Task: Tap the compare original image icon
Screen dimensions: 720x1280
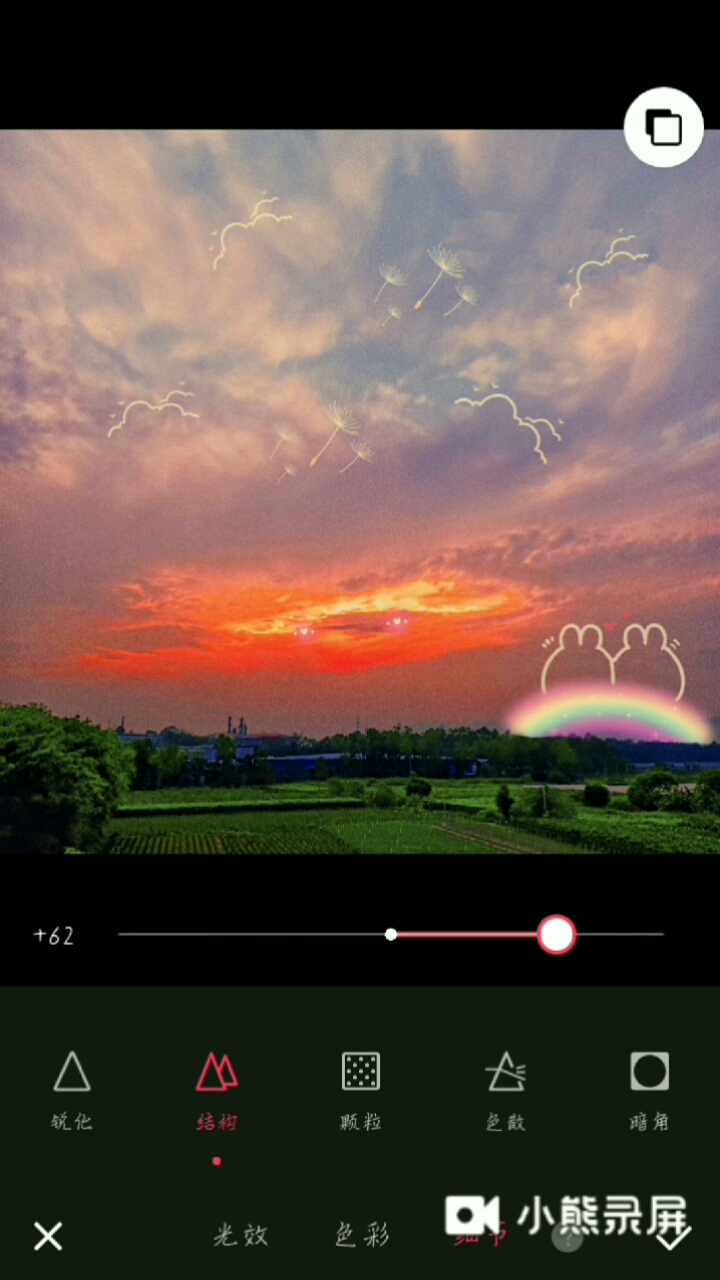Action: pyautogui.click(x=664, y=127)
